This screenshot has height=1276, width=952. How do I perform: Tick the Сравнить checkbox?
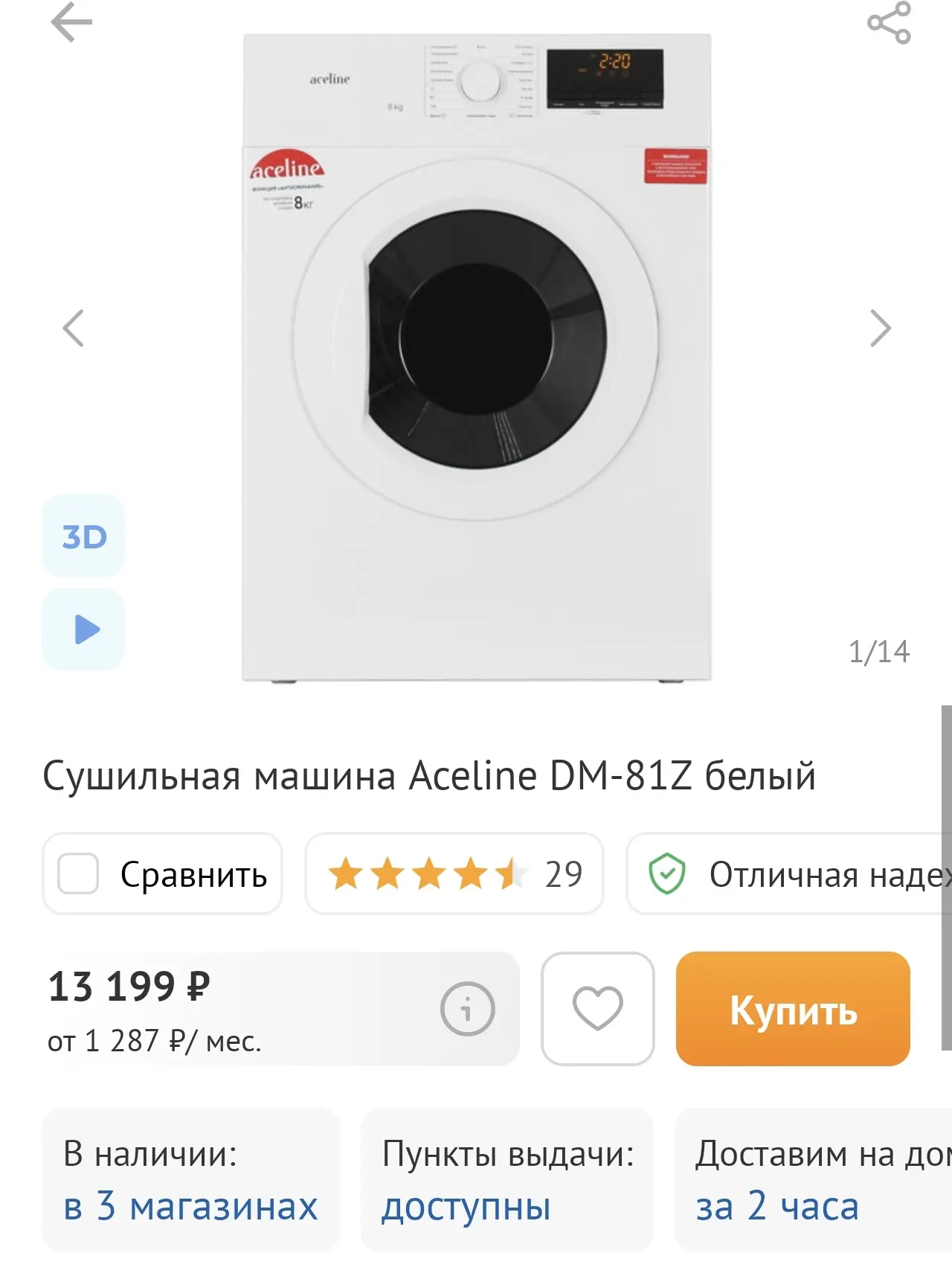pyautogui.click(x=79, y=873)
